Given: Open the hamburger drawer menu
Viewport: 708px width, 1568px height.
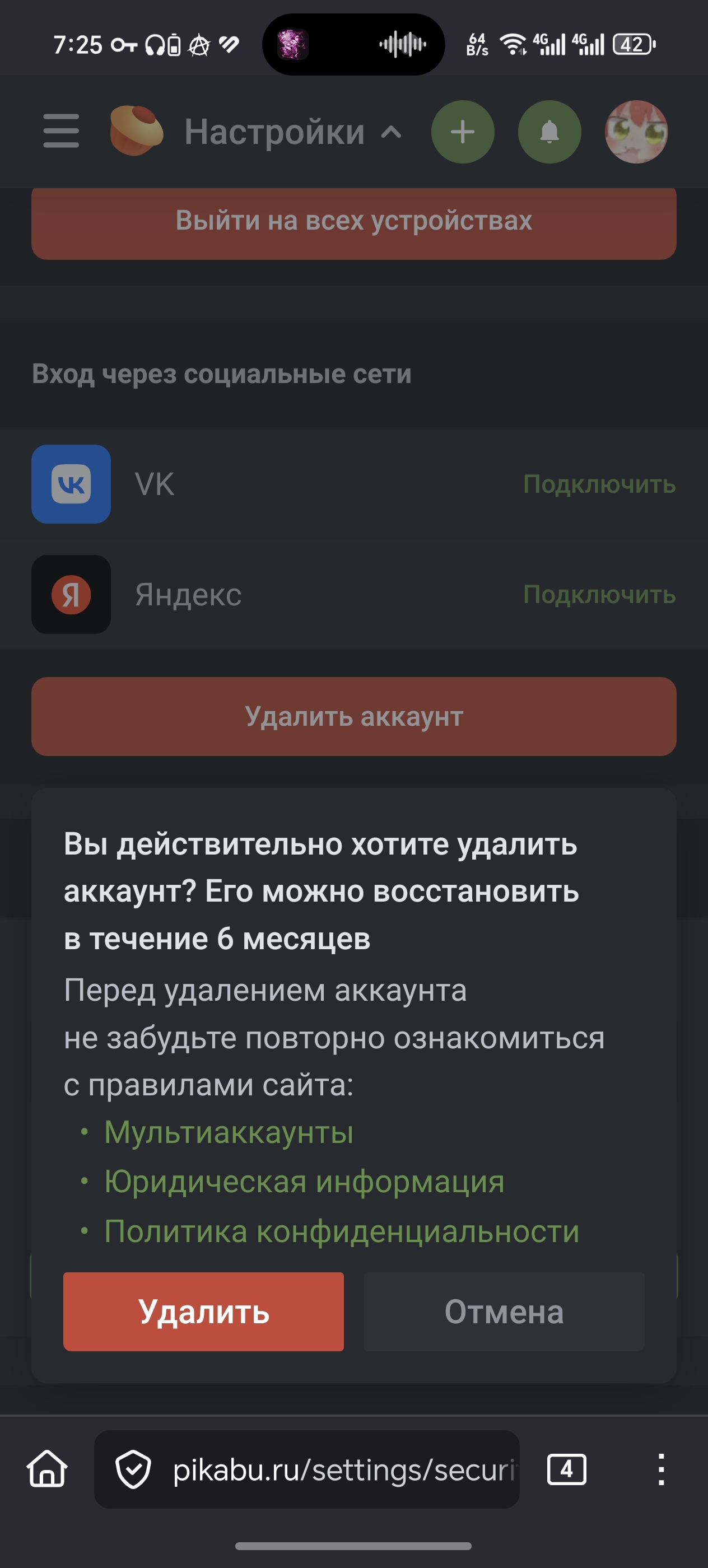Looking at the screenshot, I should (61, 132).
